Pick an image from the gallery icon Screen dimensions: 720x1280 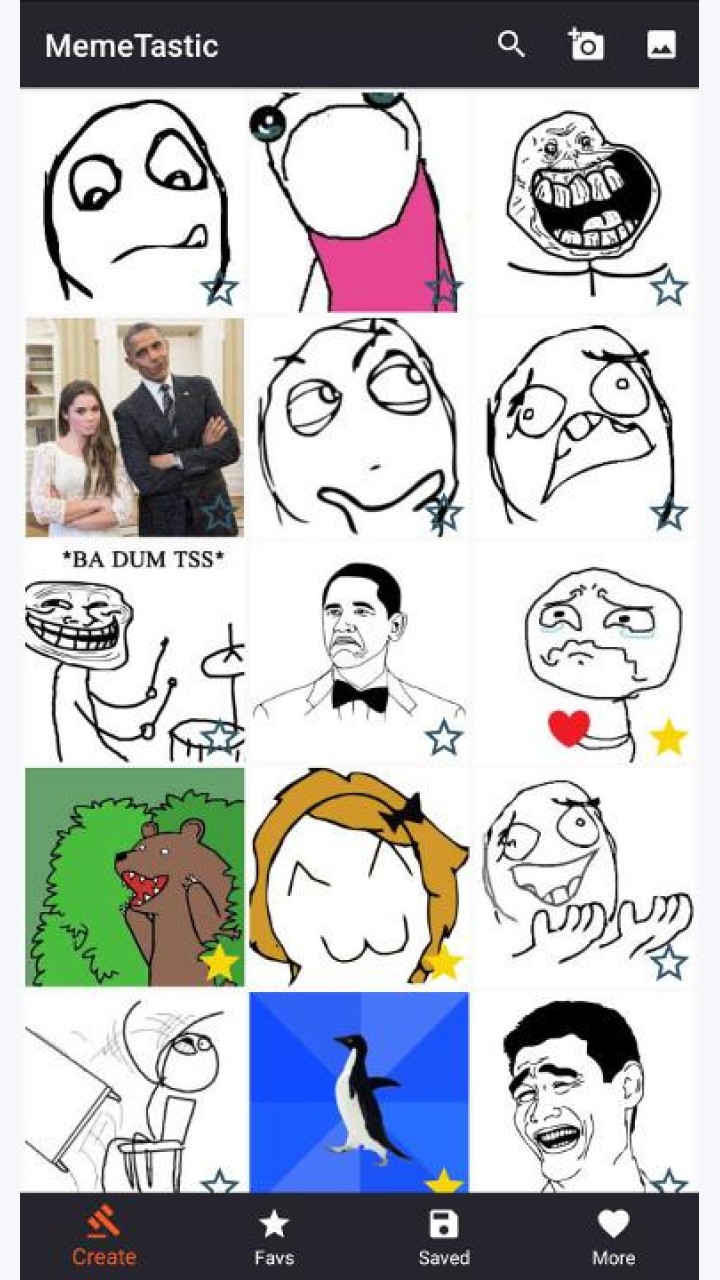[661, 44]
